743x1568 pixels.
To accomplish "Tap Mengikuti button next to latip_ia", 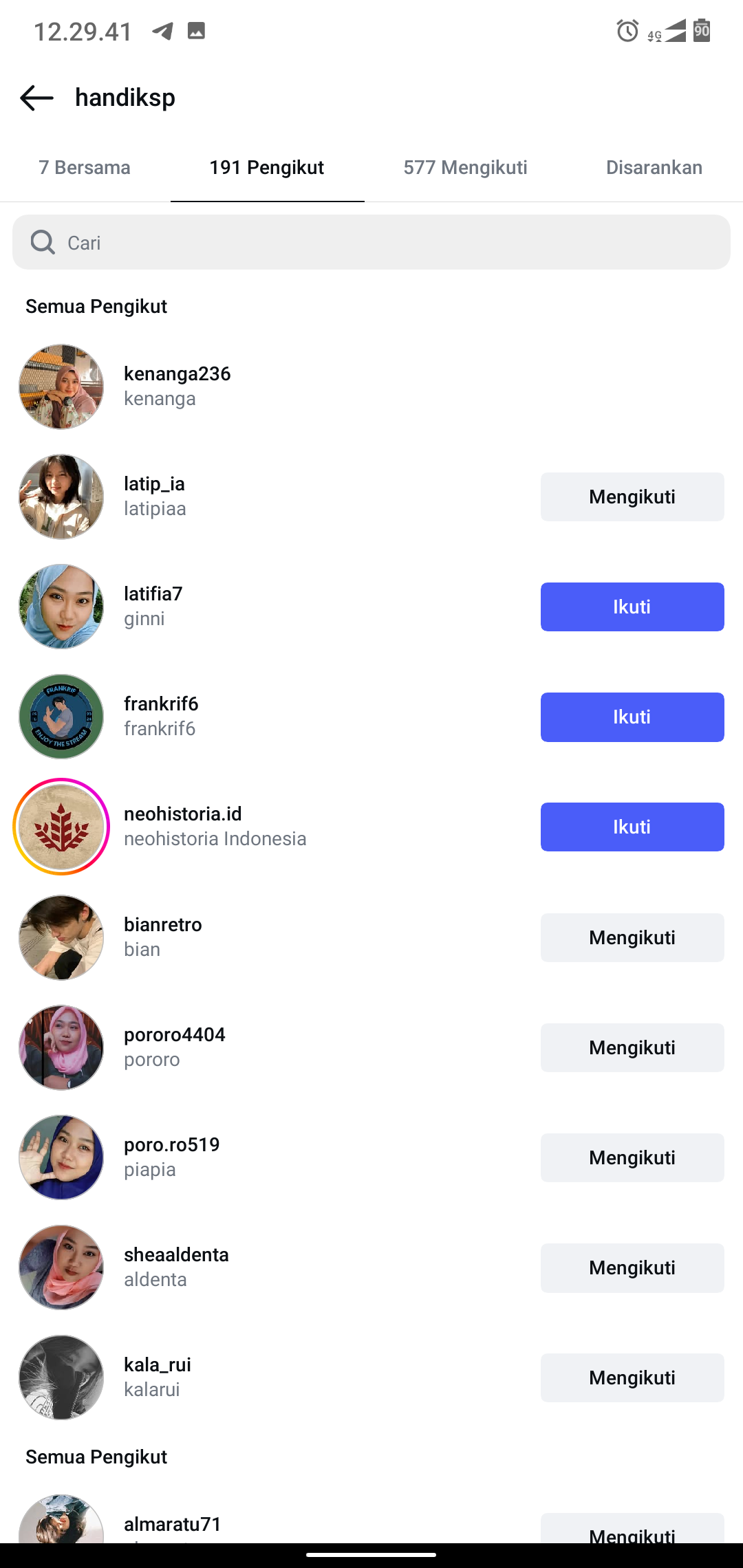I will click(x=632, y=497).
